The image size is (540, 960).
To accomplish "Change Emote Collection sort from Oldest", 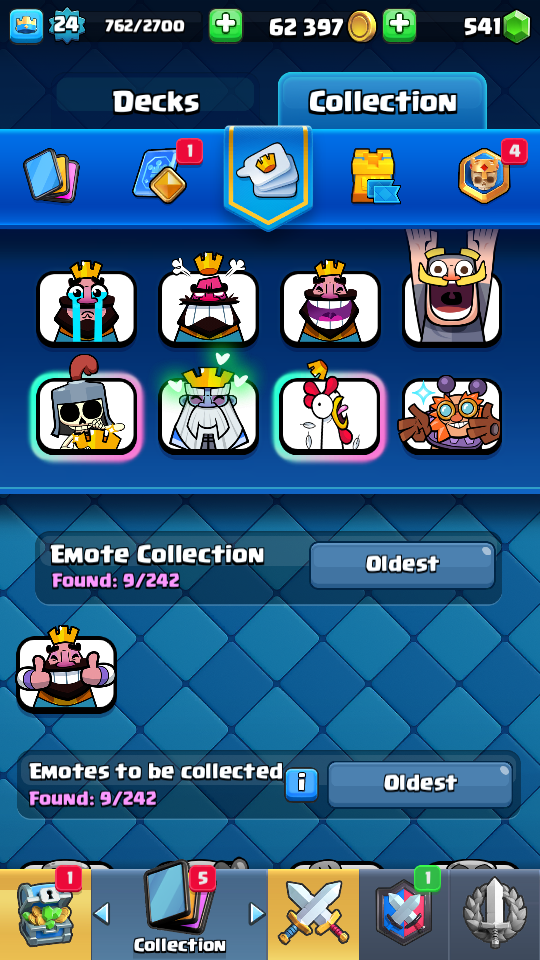I will 402,564.
